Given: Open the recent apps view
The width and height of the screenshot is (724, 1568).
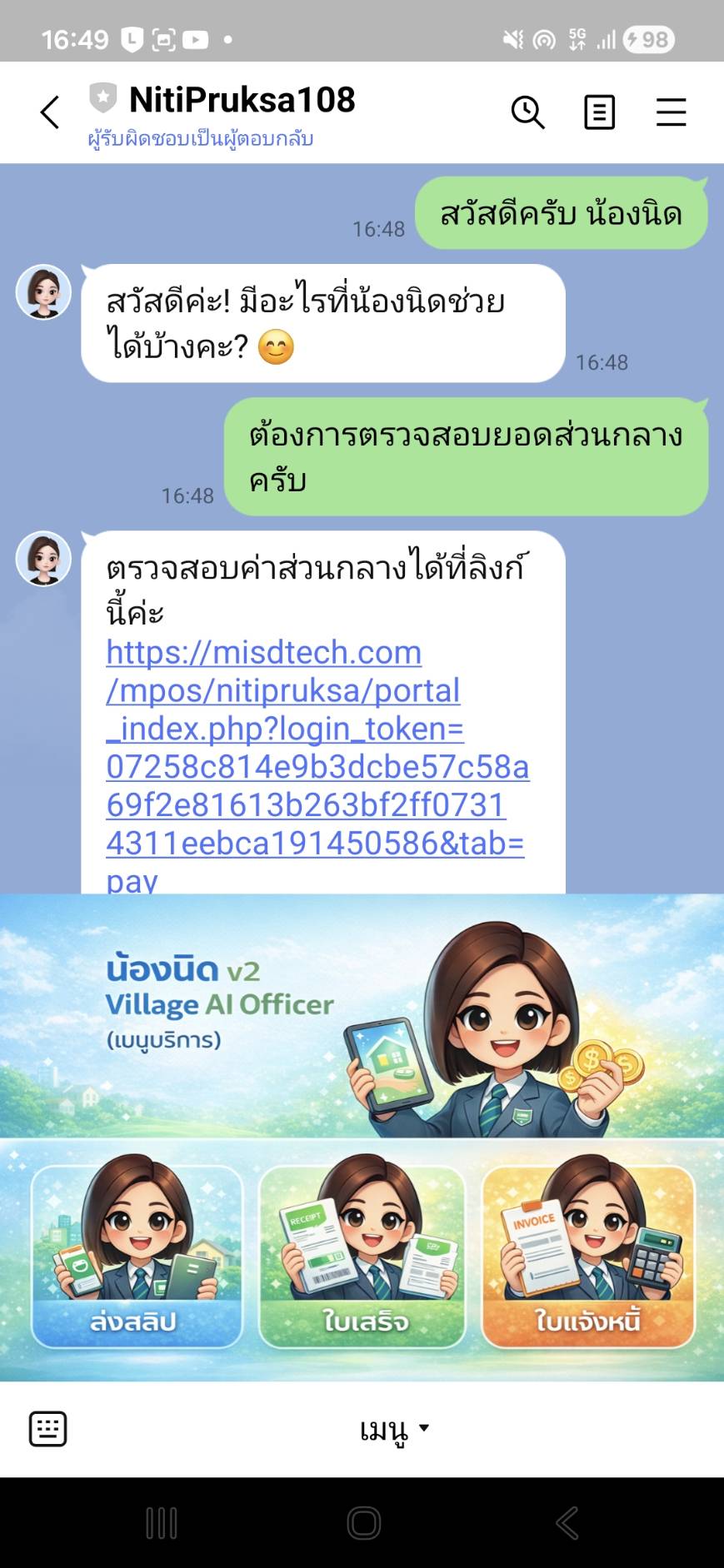Looking at the screenshot, I should (161, 1523).
